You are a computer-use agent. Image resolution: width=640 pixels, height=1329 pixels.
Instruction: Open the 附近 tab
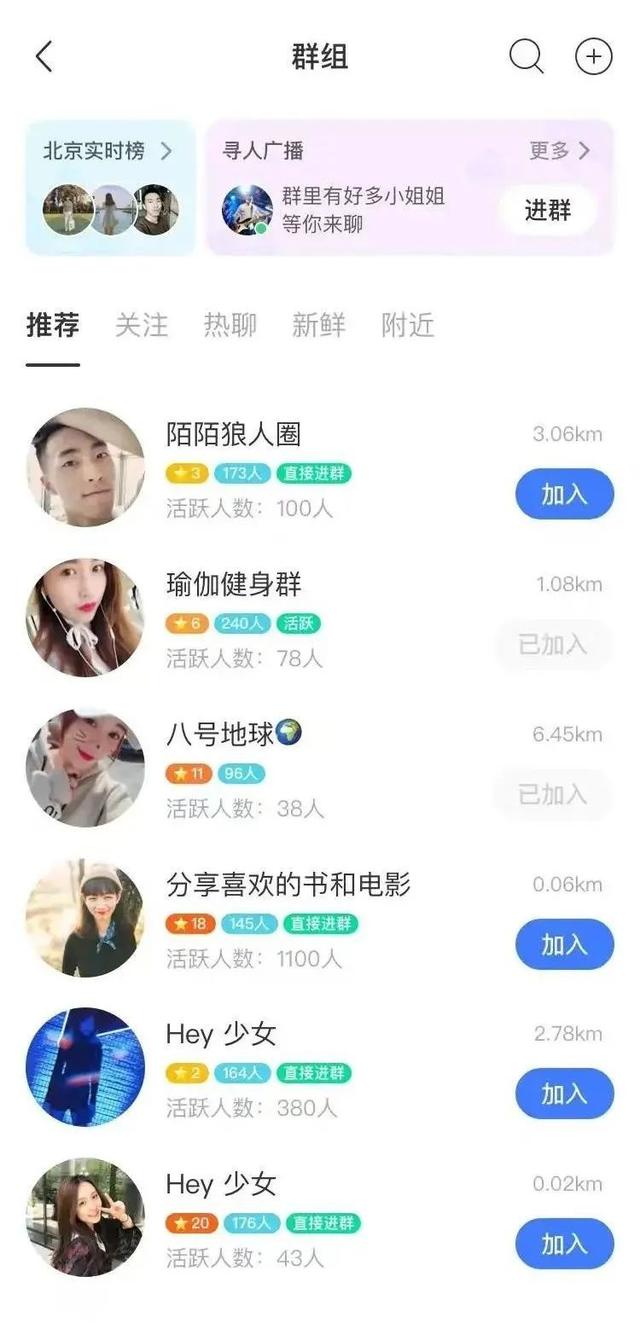click(408, 325)
